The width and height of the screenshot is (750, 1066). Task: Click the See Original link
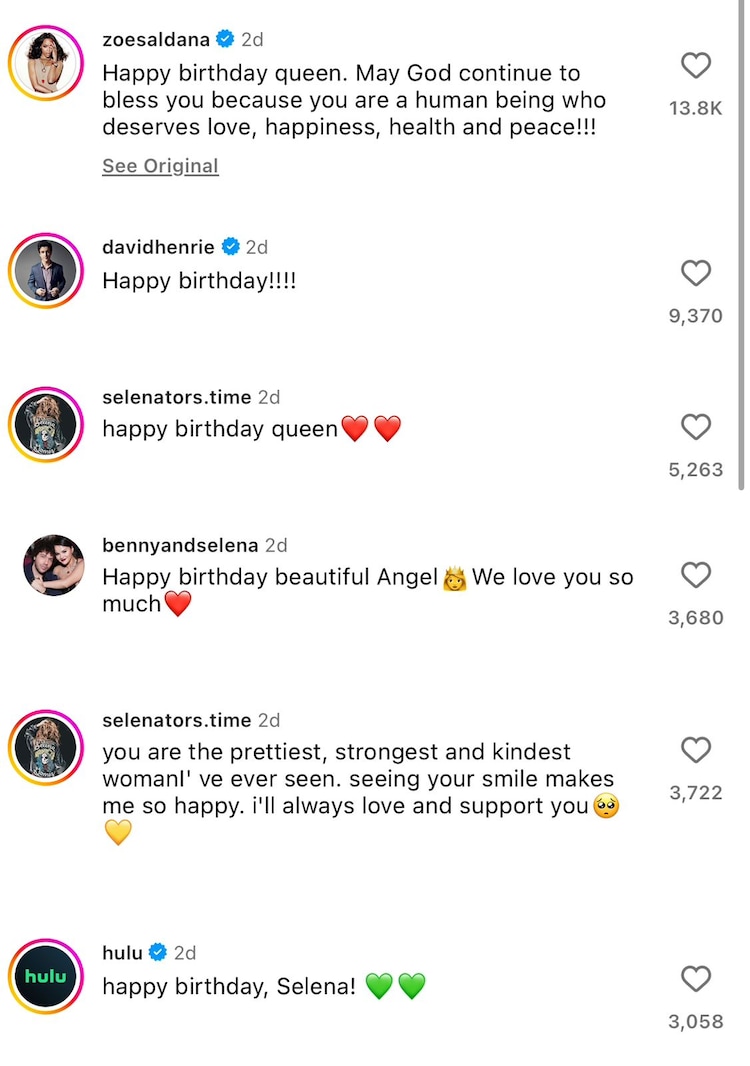[x=160, y=166]
